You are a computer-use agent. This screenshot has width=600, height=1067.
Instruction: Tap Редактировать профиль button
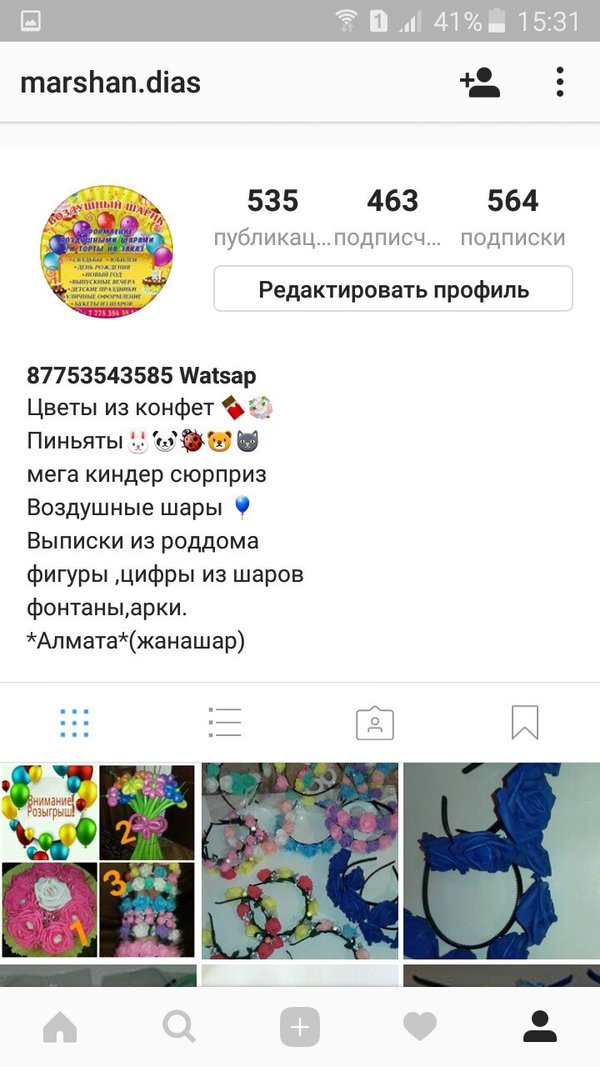point(393,290)
